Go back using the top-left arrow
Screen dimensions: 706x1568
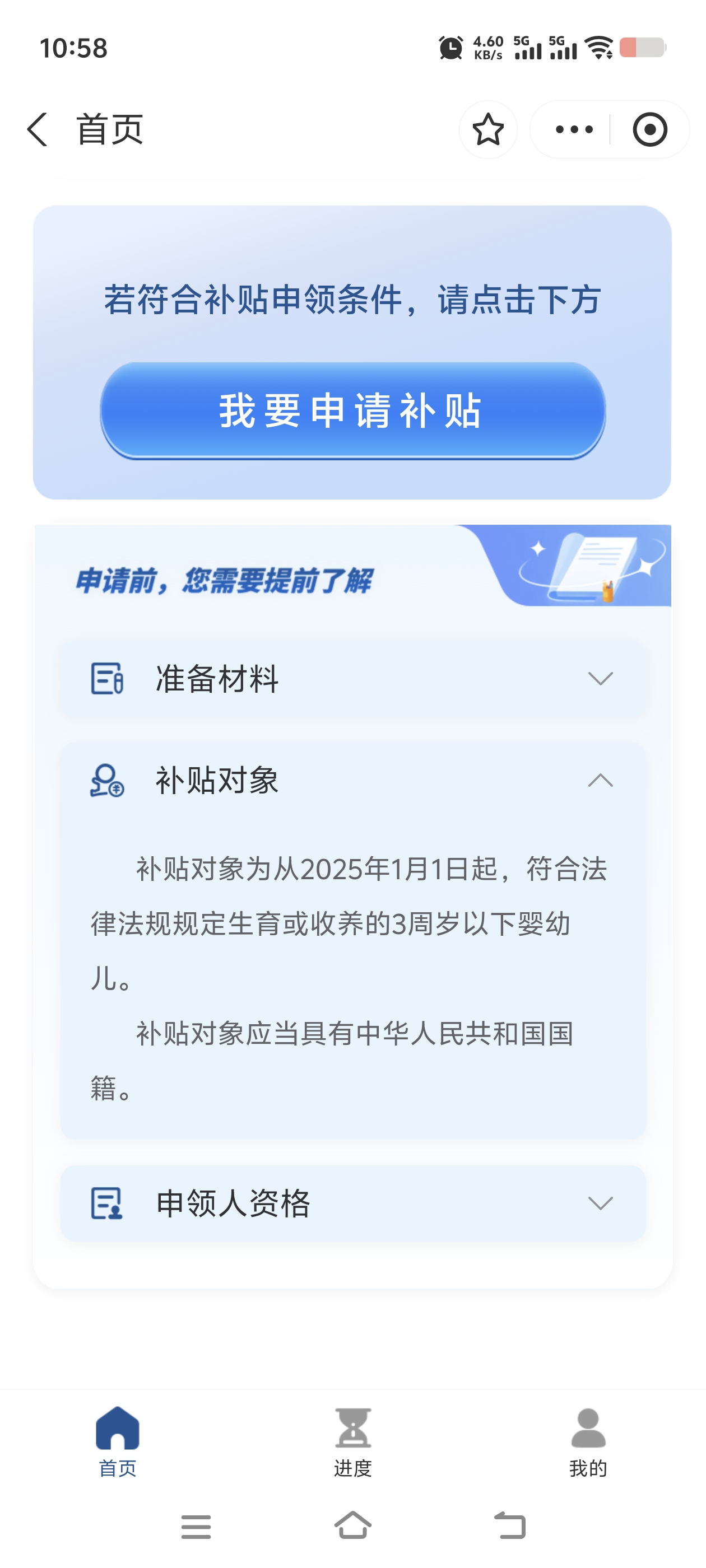click(38, 130)
